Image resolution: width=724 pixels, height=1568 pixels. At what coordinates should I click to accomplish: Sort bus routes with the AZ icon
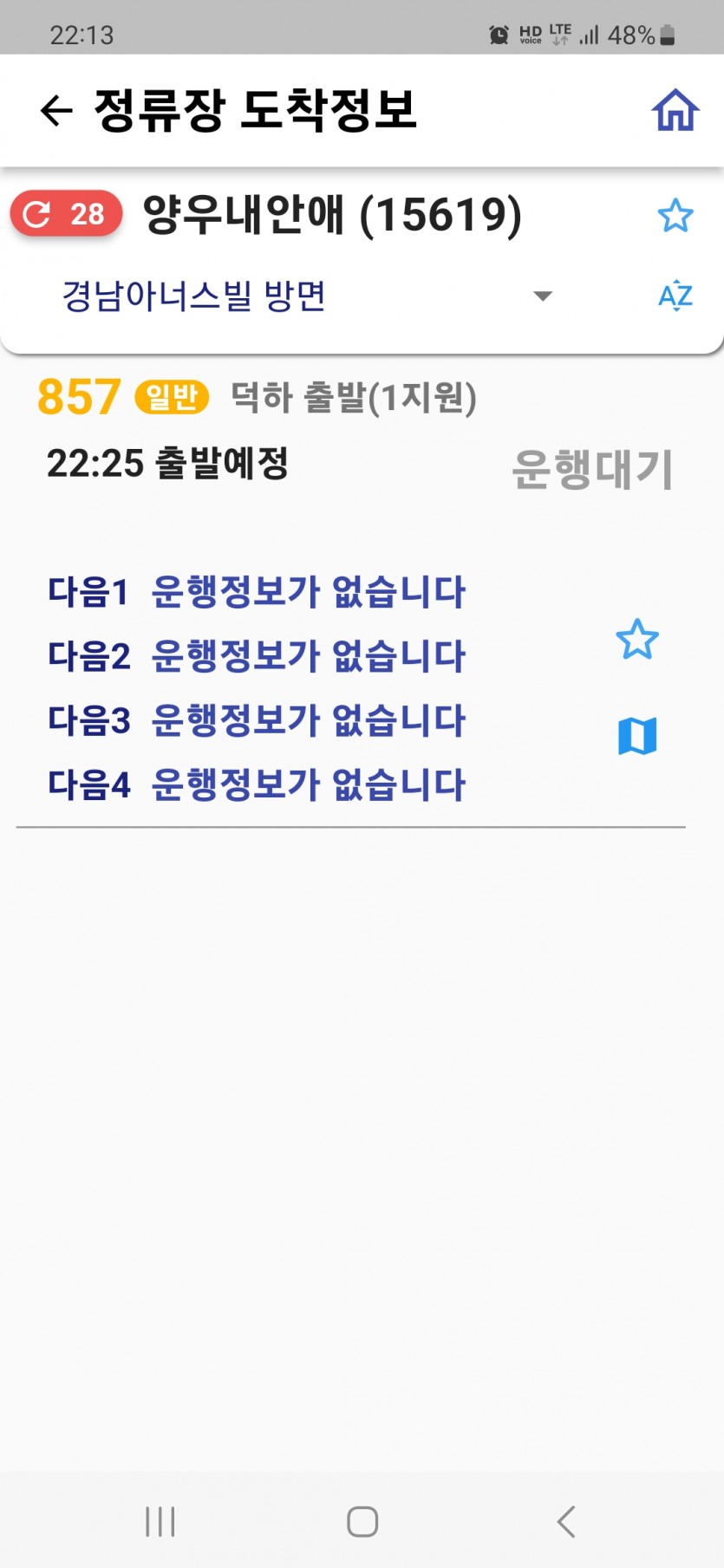click(x=675, y=296)
